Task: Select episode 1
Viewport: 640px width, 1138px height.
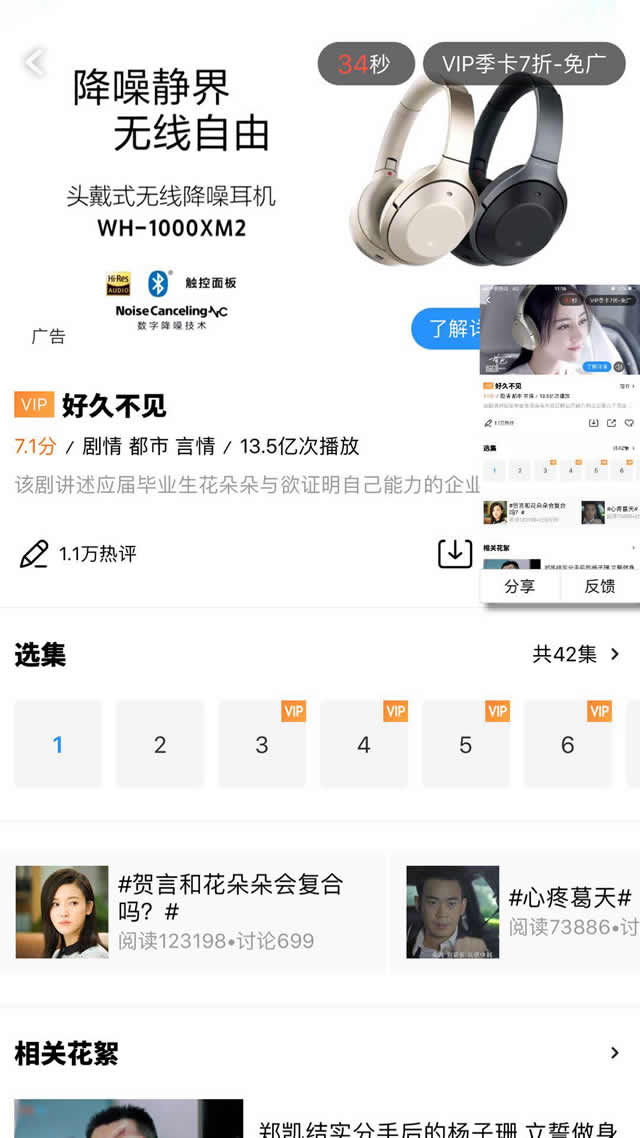Action: tap(58, 744)
